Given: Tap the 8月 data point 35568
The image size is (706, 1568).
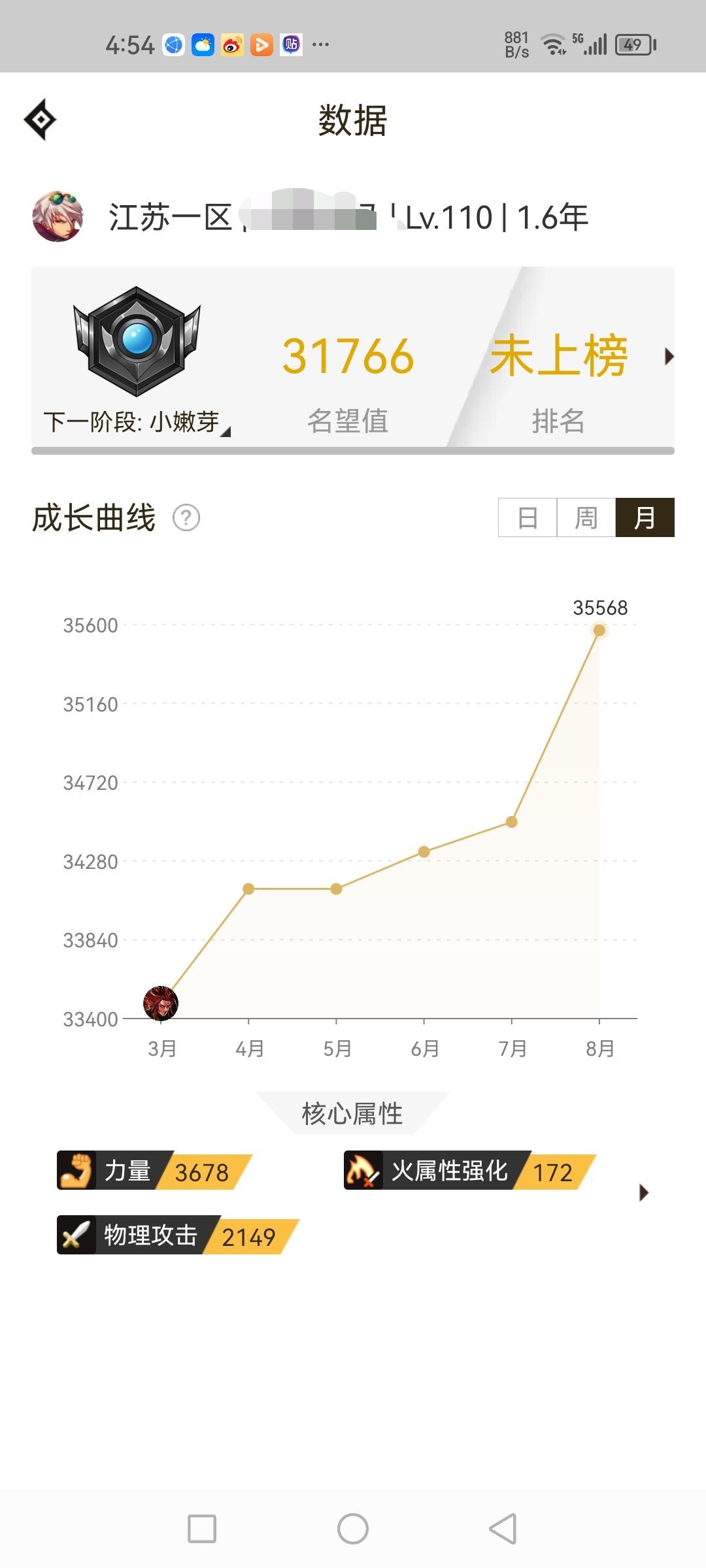Looking at the screenshot, I should [x=599, y=630].
